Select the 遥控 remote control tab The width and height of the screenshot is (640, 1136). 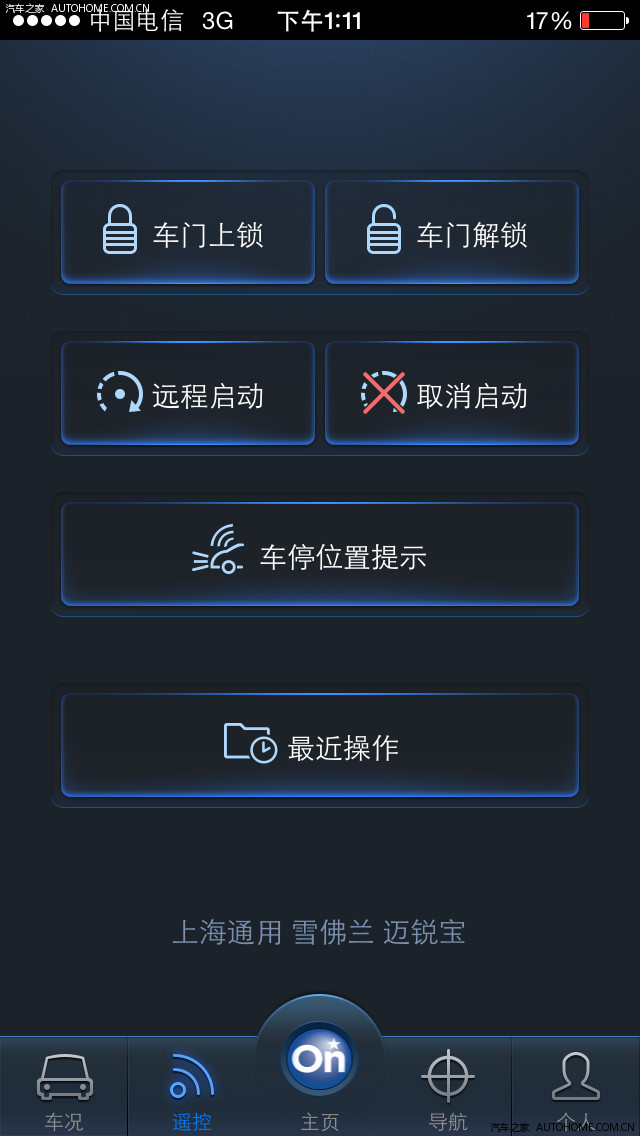pyautogui.click(x=192, y=1088)
